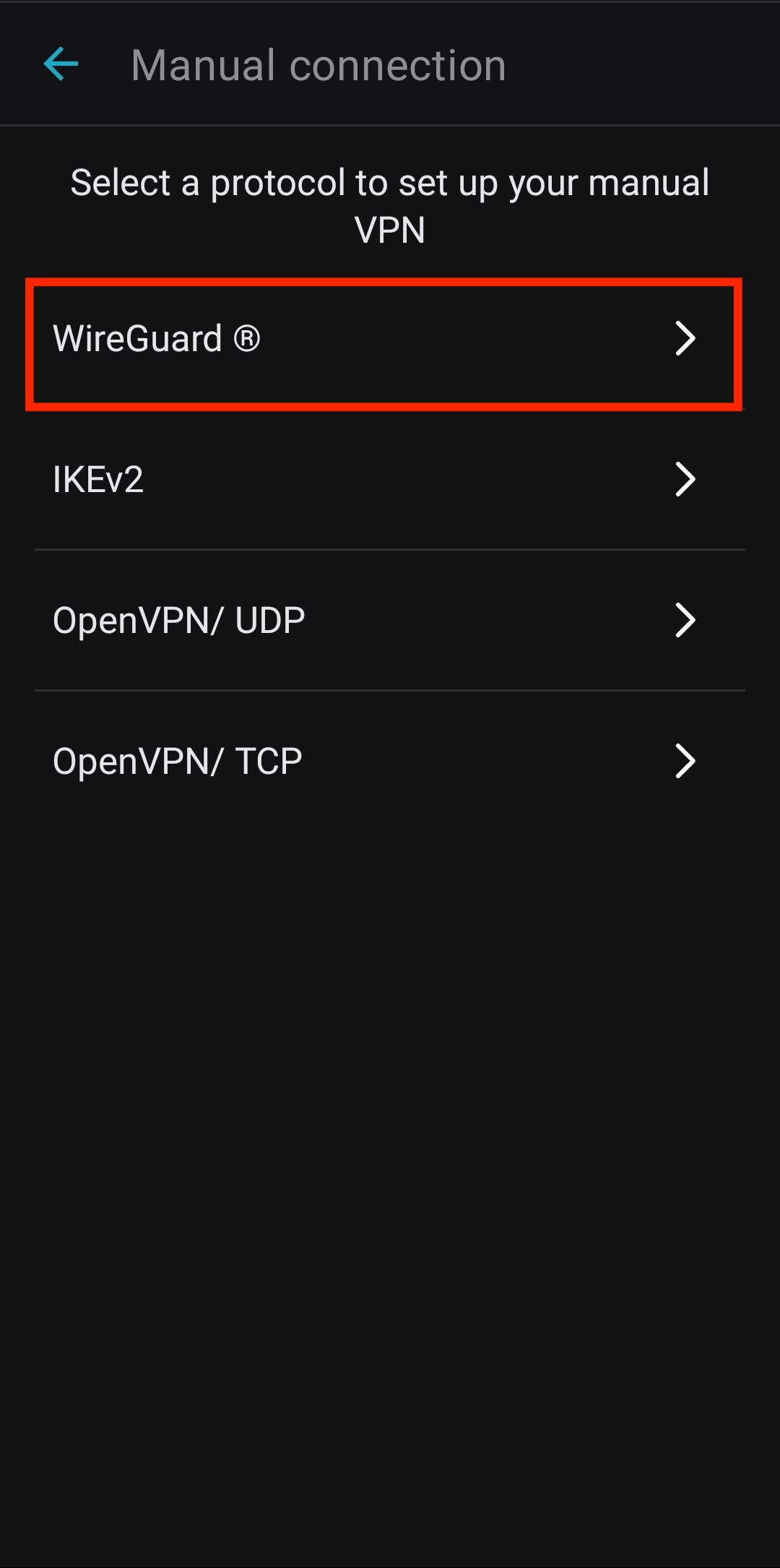Choose IKEv2 protocol

pyautogui.click(x=383, y=480)
